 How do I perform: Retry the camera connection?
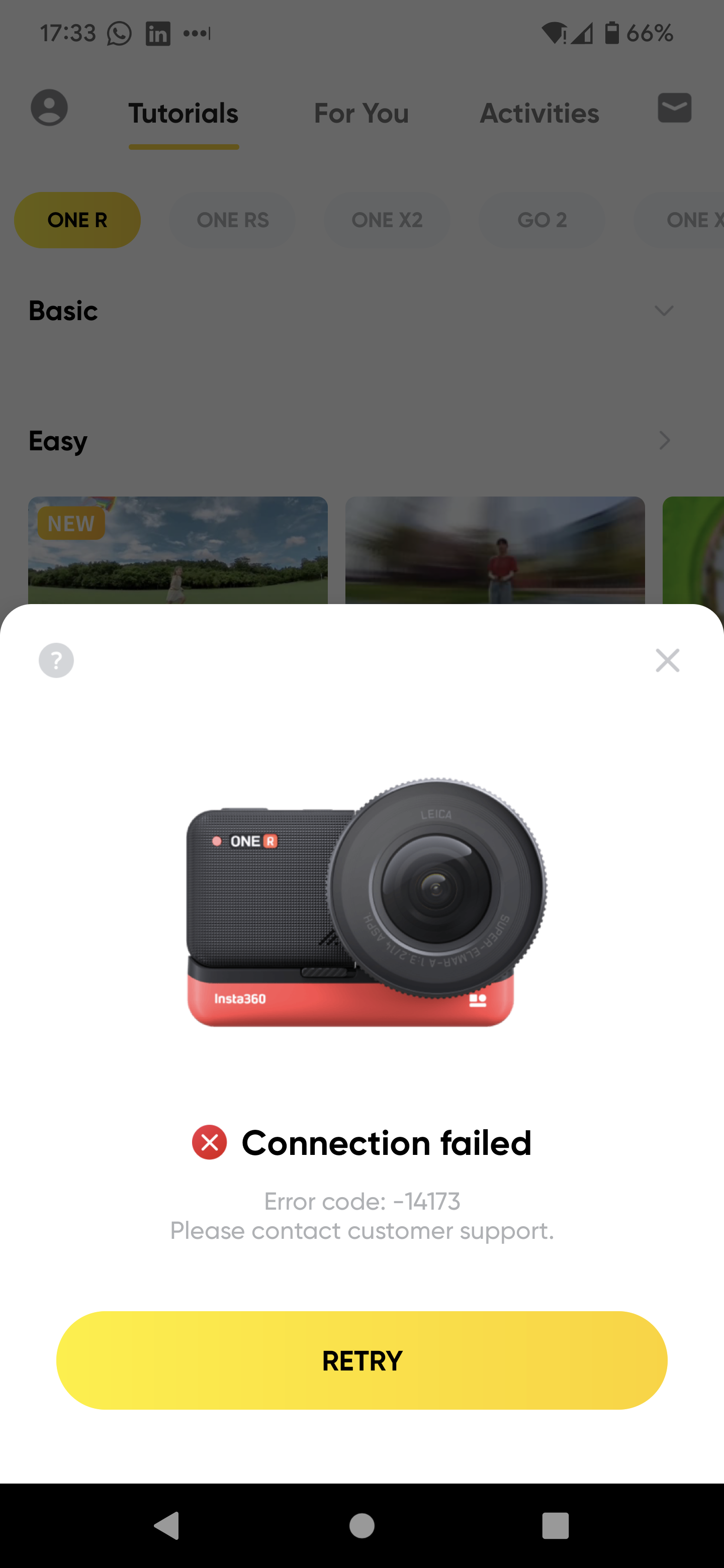point(361,1360)
